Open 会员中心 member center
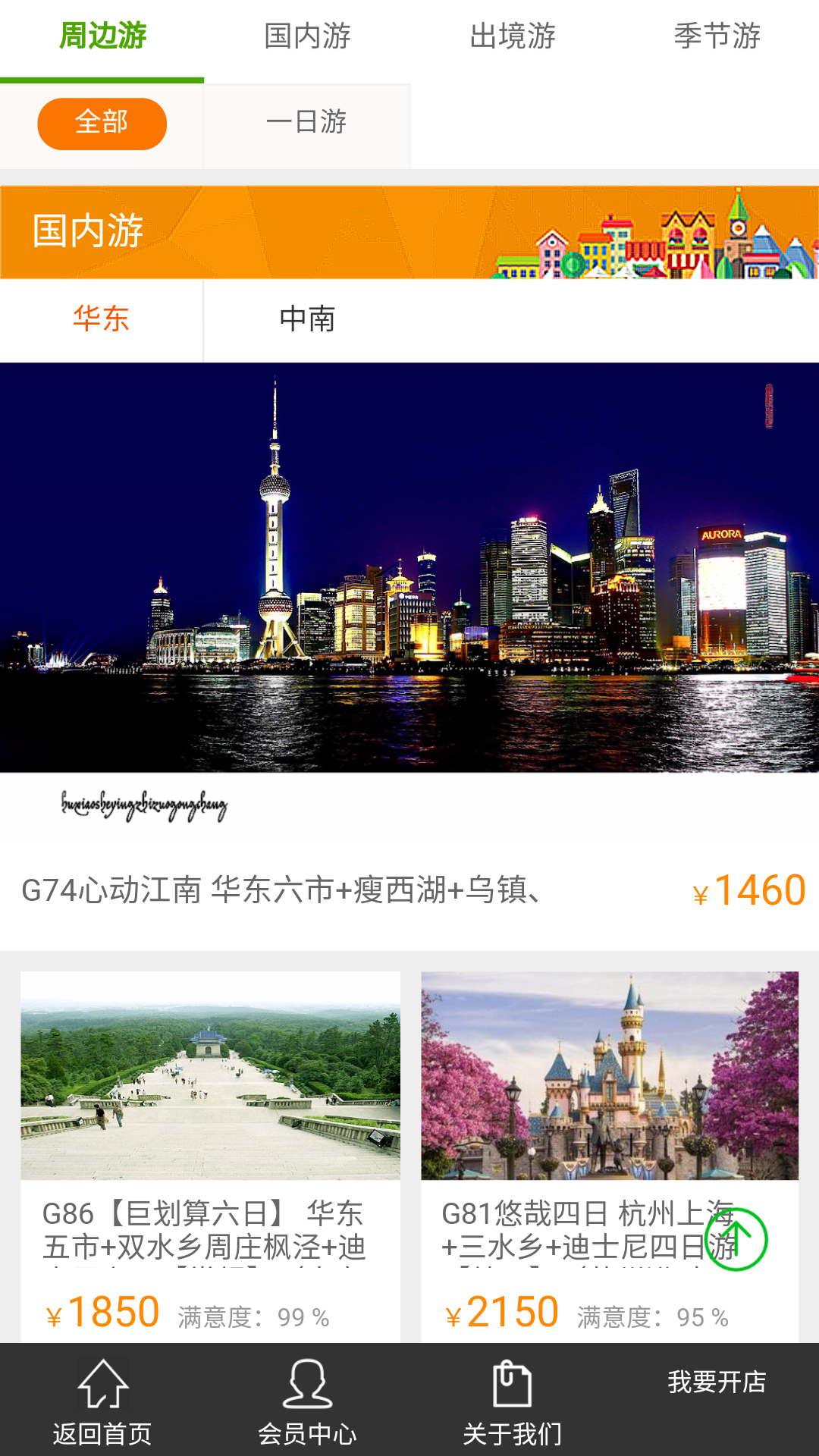The height and width of the screenshot is (1456, 819). (307, 1401)
